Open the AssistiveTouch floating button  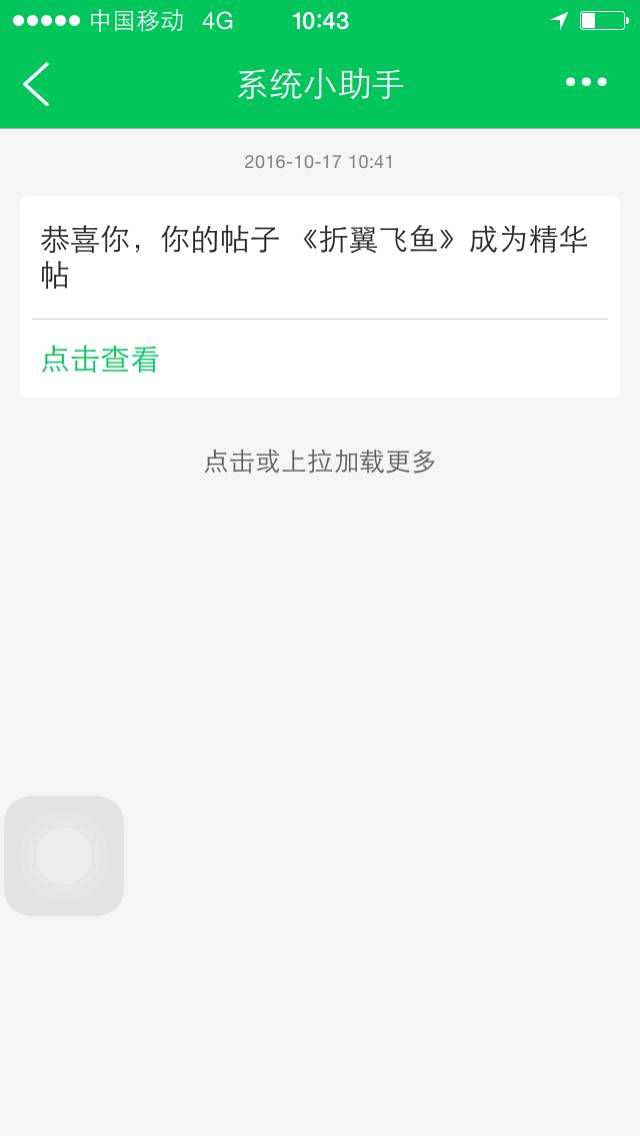click(x=64, y=856)
